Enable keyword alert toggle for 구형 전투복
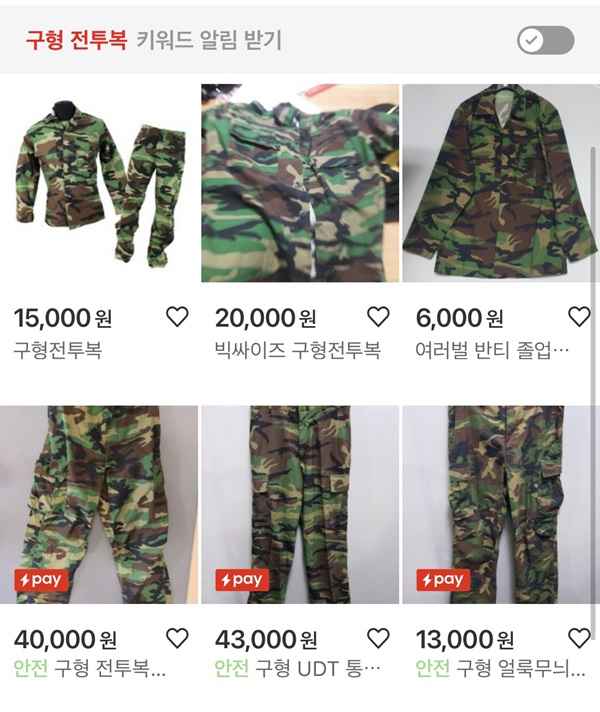This screenshot has width=600, height=712. 545,40
